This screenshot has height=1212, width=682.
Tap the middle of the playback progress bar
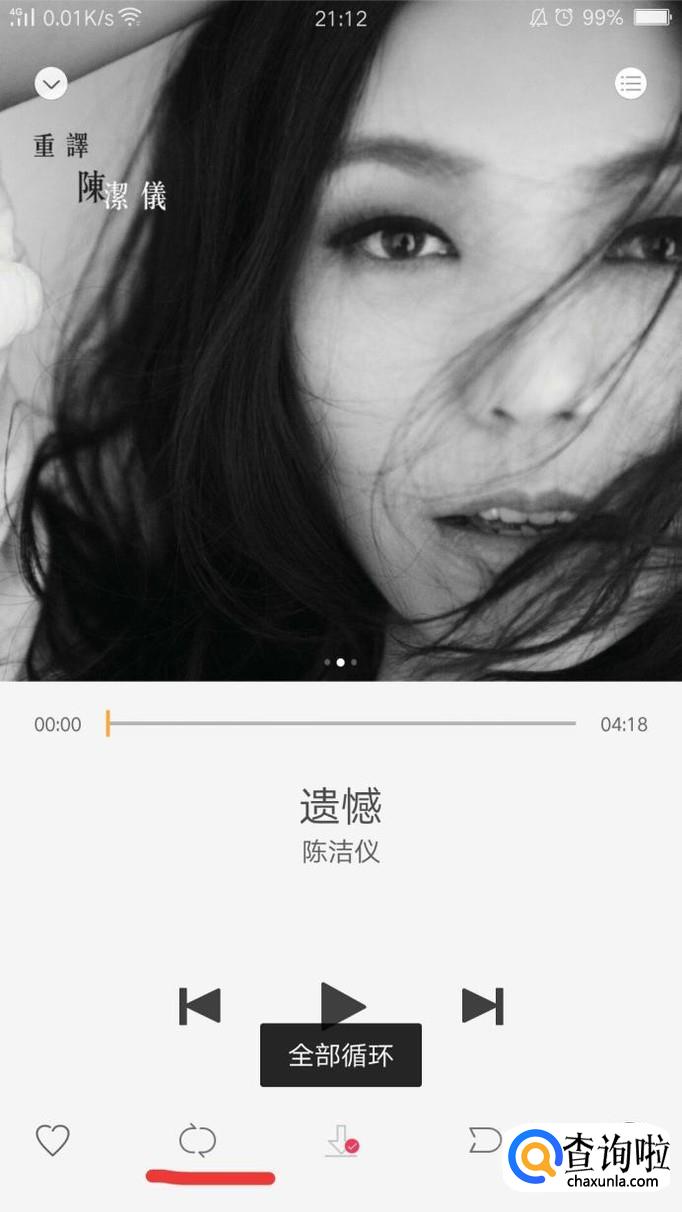point(341,723)
